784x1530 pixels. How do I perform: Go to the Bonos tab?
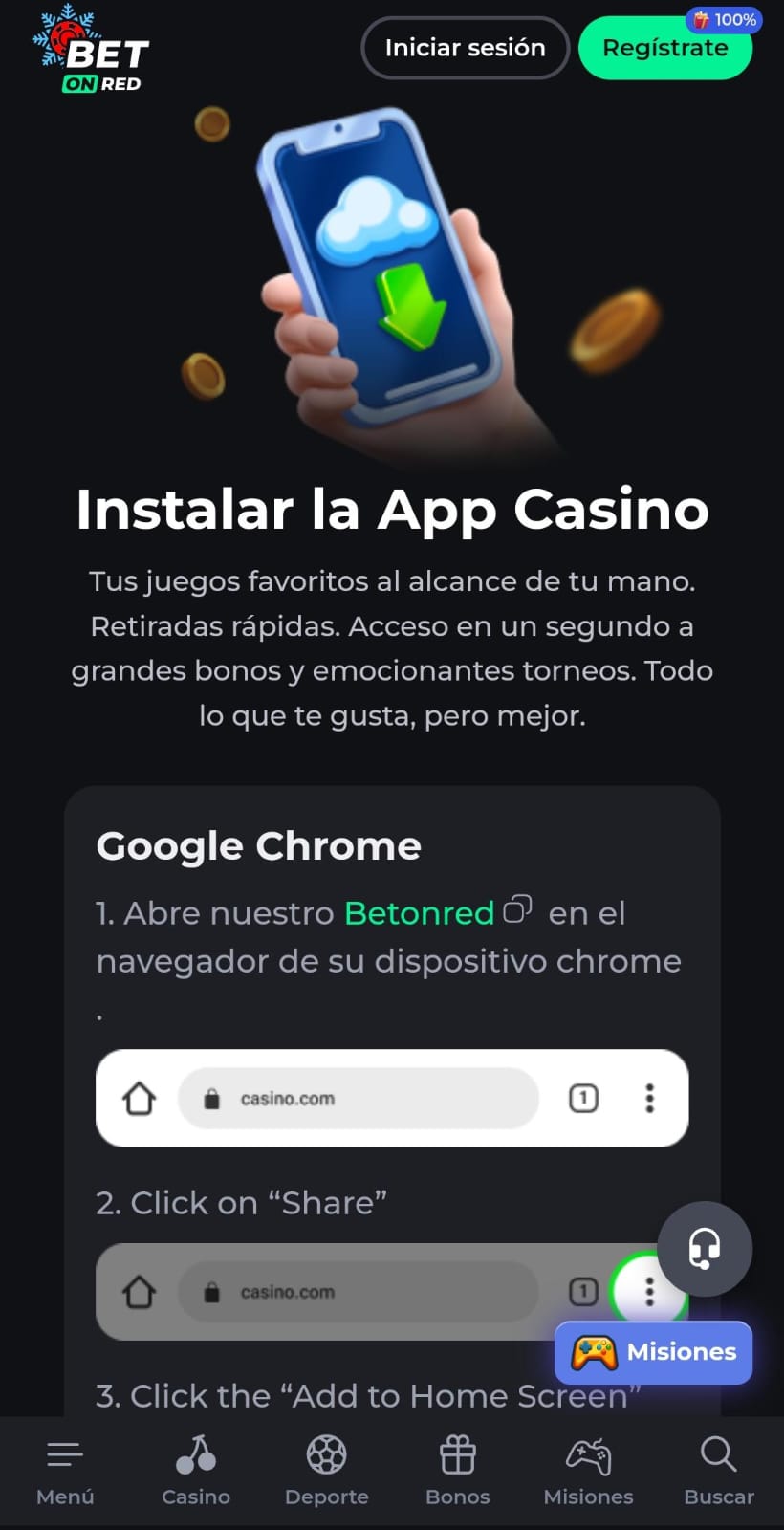[458, 1473]
